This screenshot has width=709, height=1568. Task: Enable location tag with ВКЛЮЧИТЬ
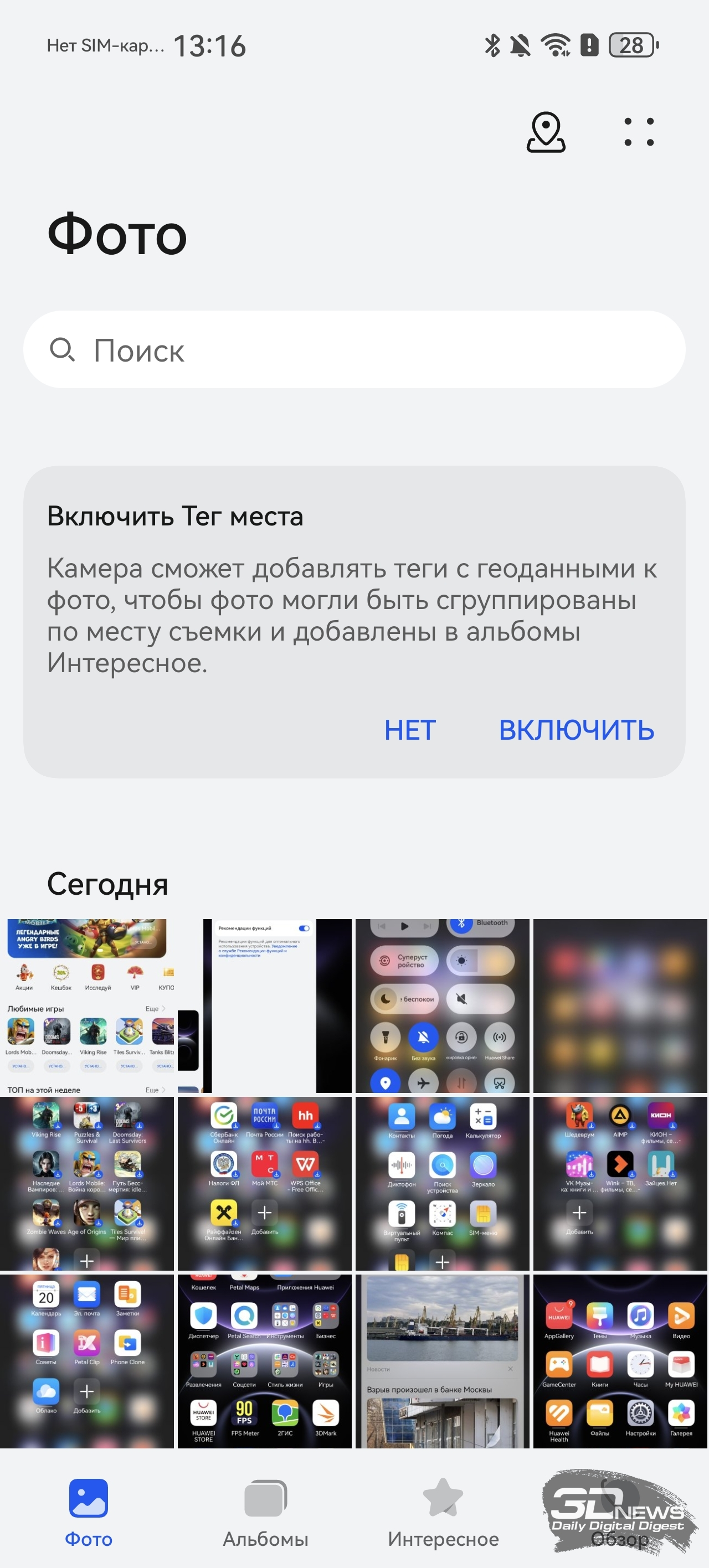576,730
